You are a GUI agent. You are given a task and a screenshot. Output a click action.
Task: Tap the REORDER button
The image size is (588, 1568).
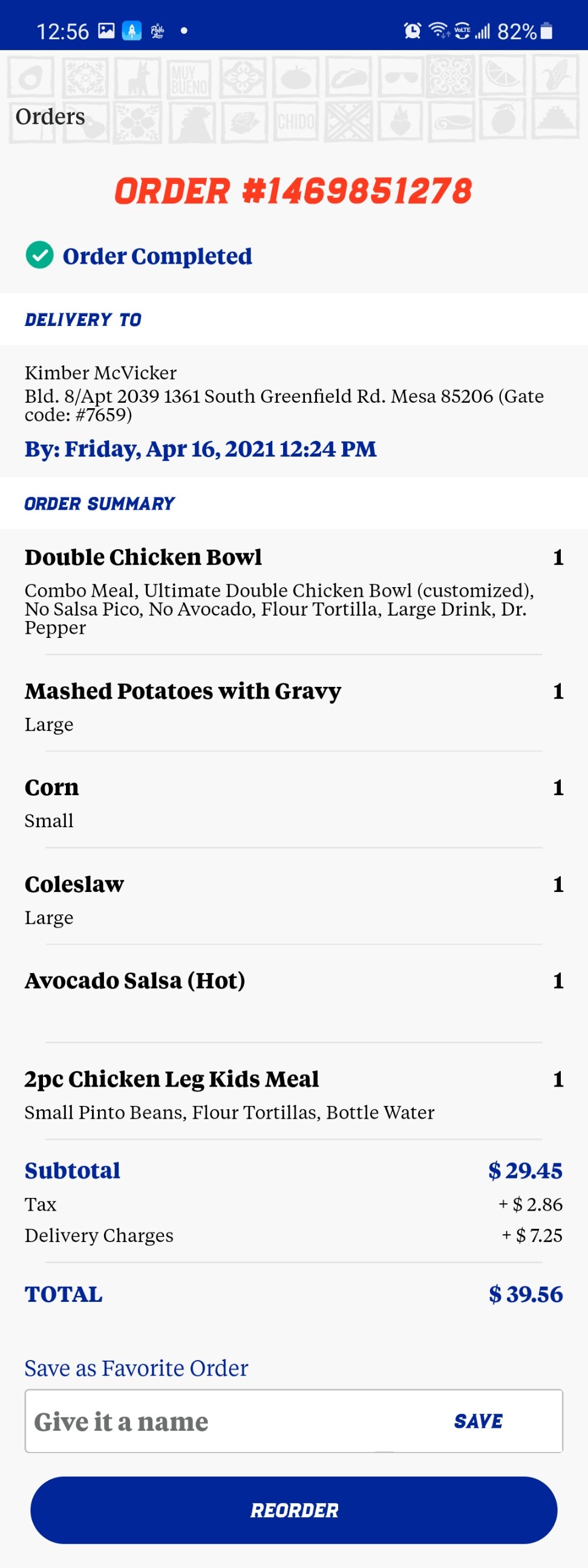tap(294, 1509)
